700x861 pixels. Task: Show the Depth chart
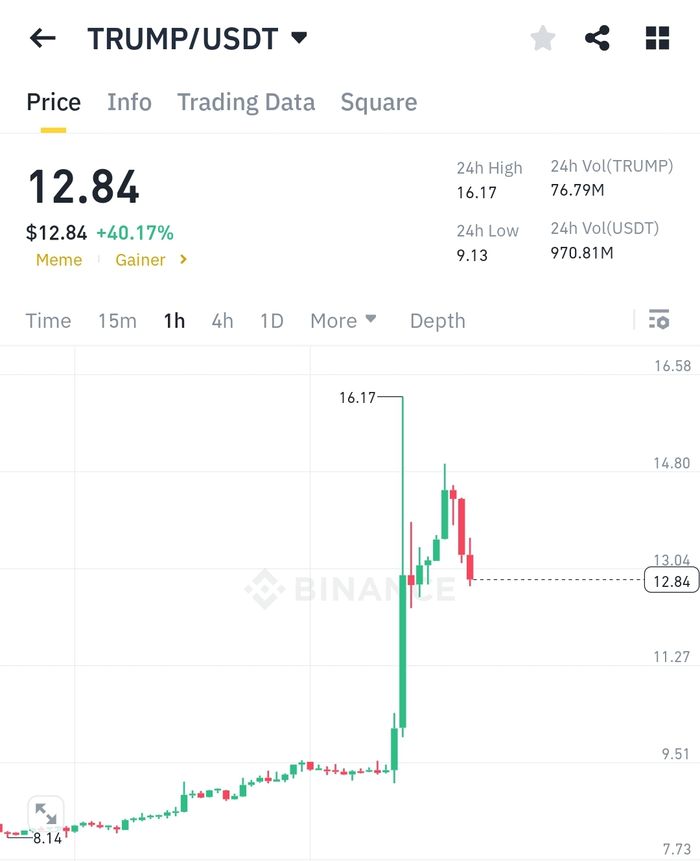[437, 321]
